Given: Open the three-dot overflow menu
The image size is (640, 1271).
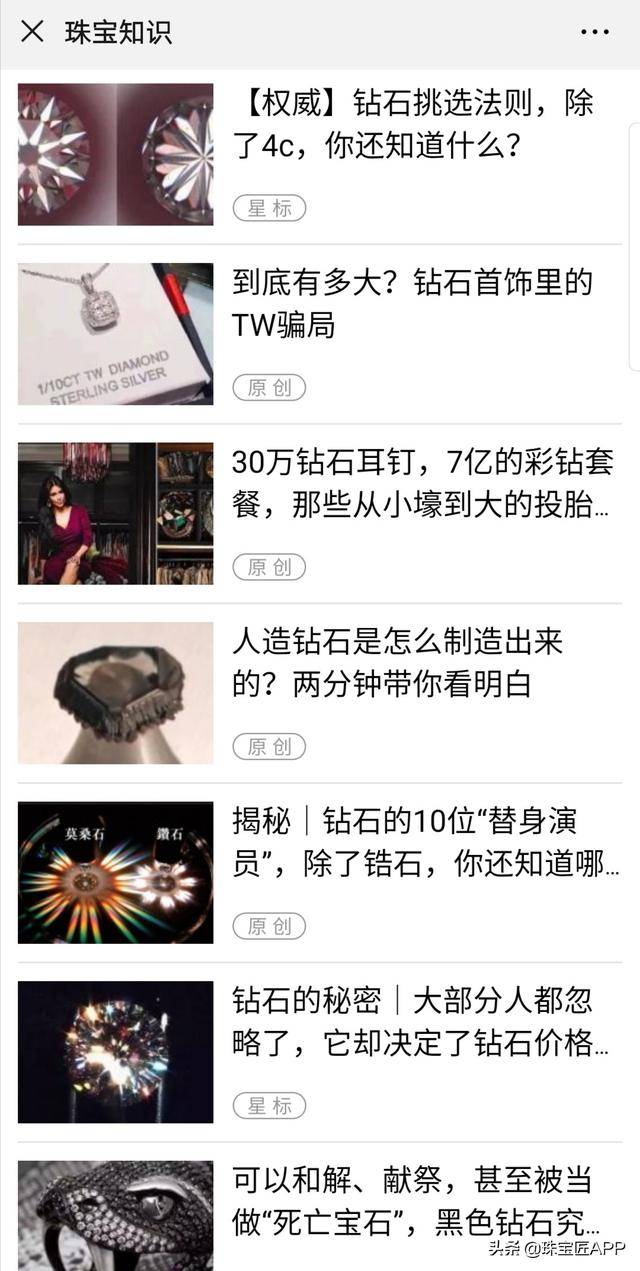Looking at the screenshot, I should pos(594,32).
